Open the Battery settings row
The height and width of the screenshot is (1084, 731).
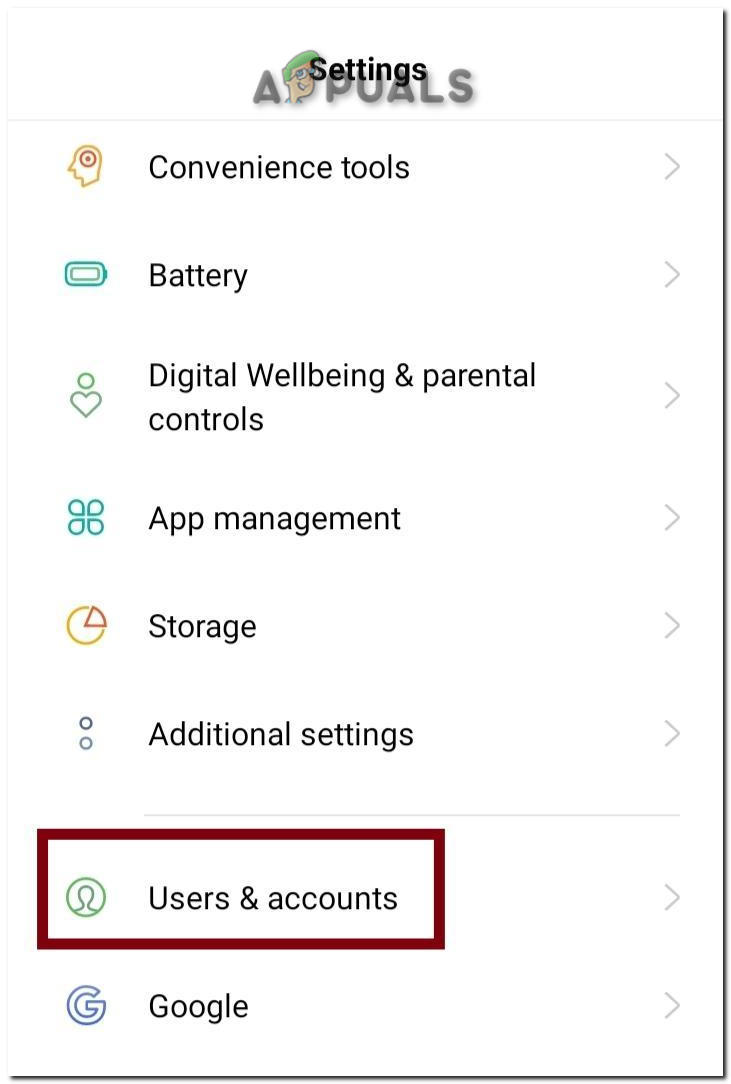coord(198,275)
